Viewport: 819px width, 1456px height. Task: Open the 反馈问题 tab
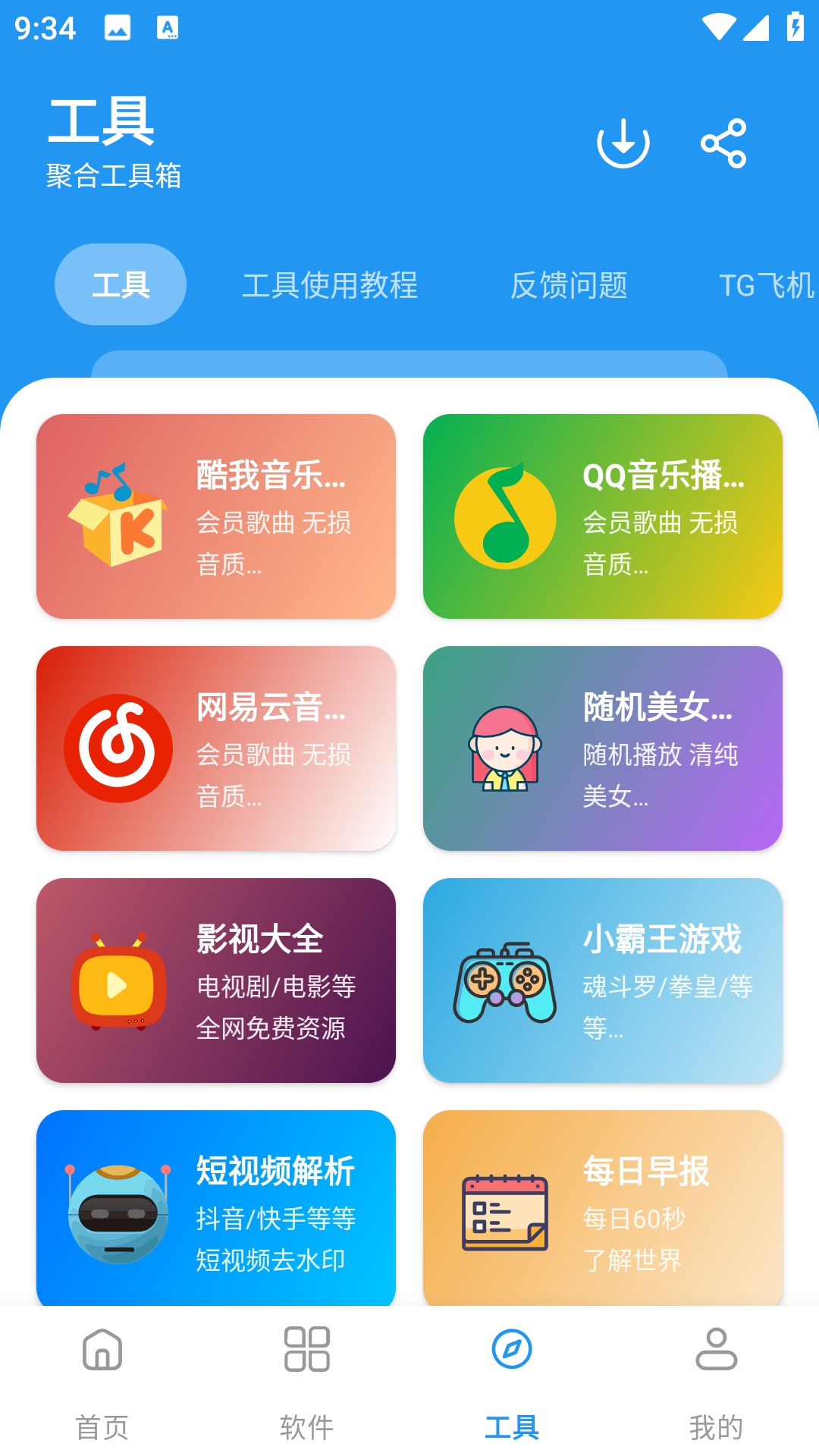pyautogui.click(x=569, y=285)
